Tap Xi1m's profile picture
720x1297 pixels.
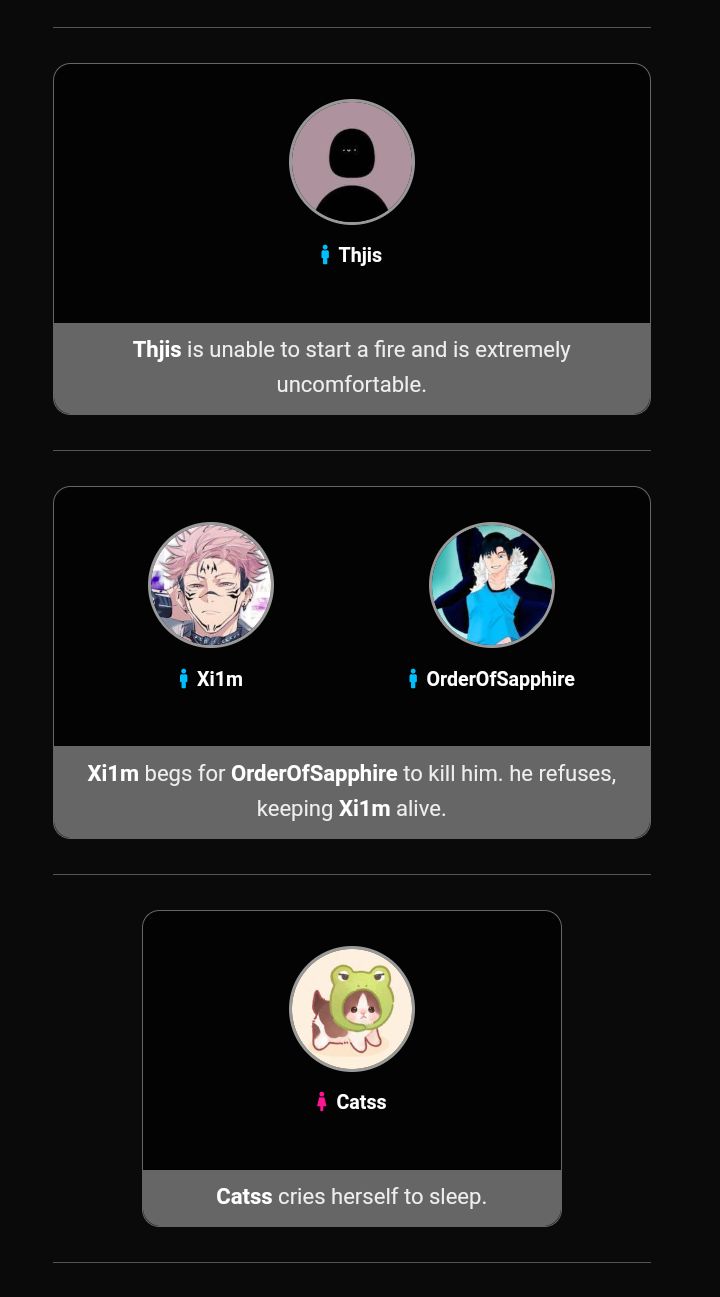pyautogui.click(x=211, y=585)
